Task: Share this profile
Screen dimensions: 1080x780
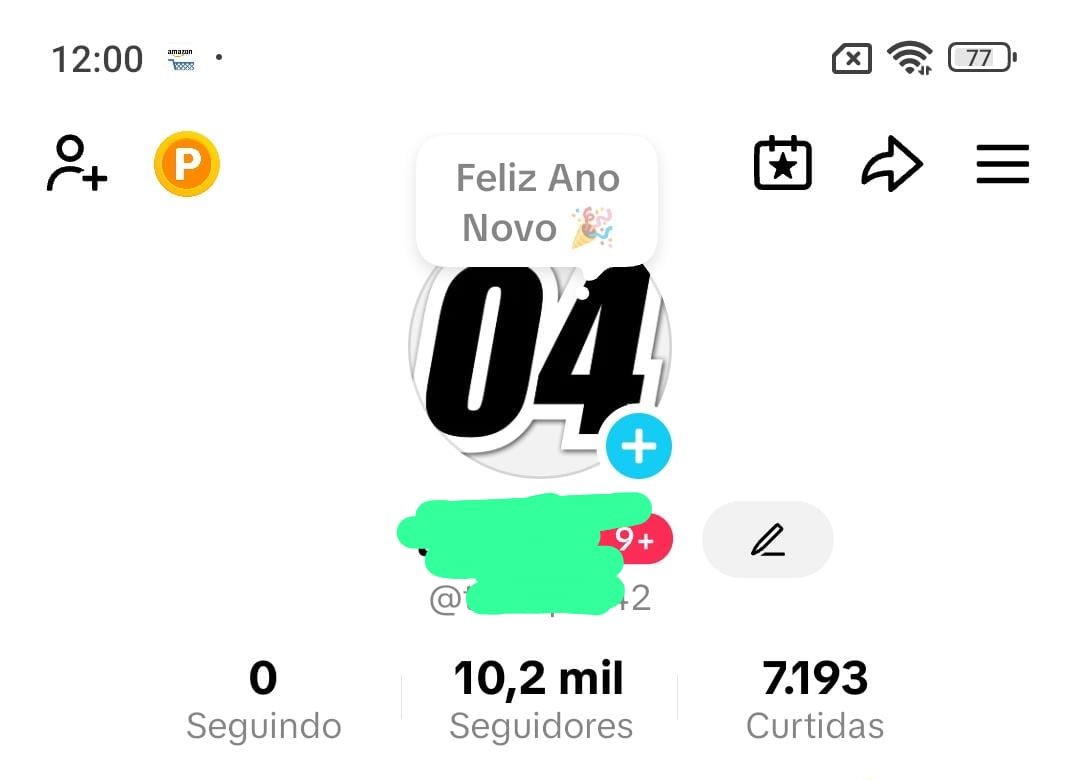Action: (x=891, y=164)
